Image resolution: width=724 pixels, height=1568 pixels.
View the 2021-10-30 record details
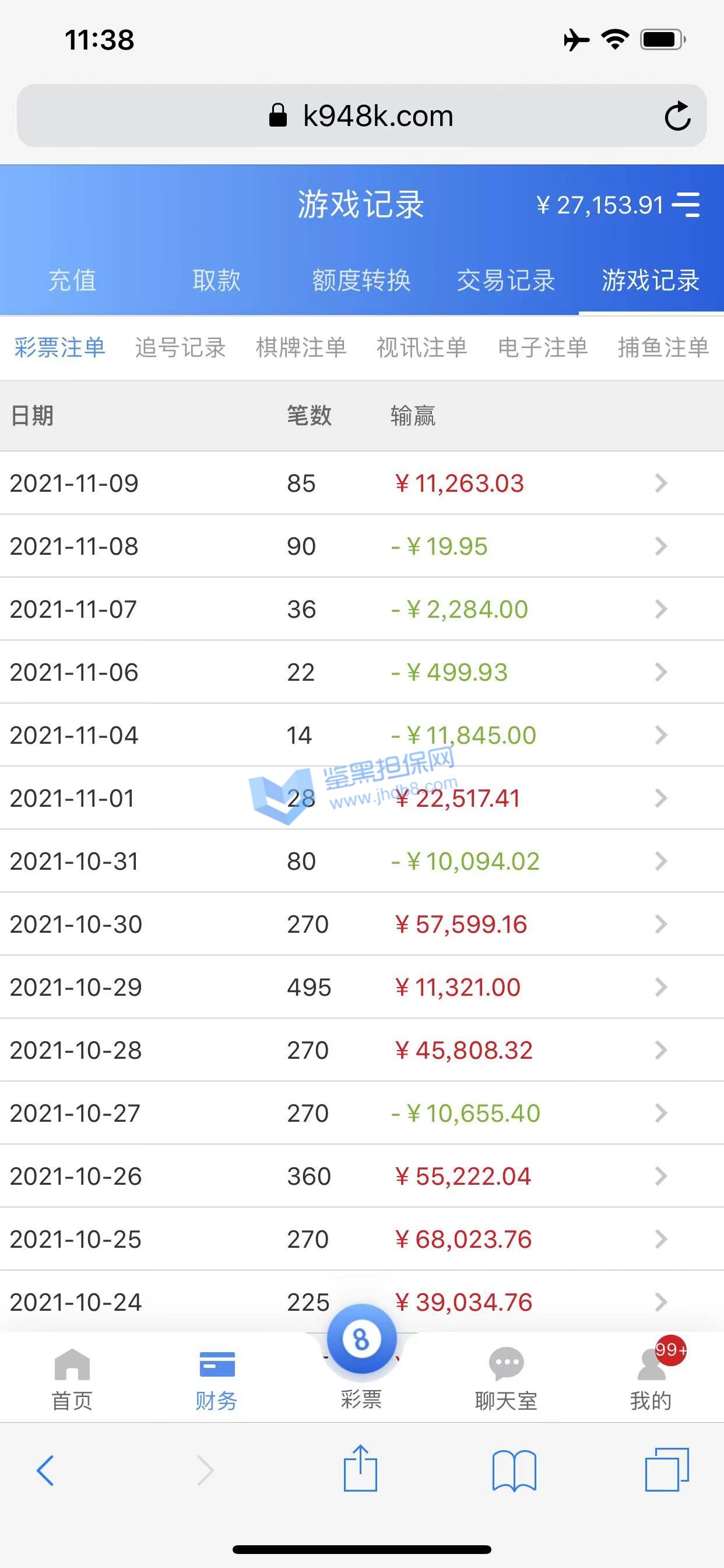click(x=361, y=924)
